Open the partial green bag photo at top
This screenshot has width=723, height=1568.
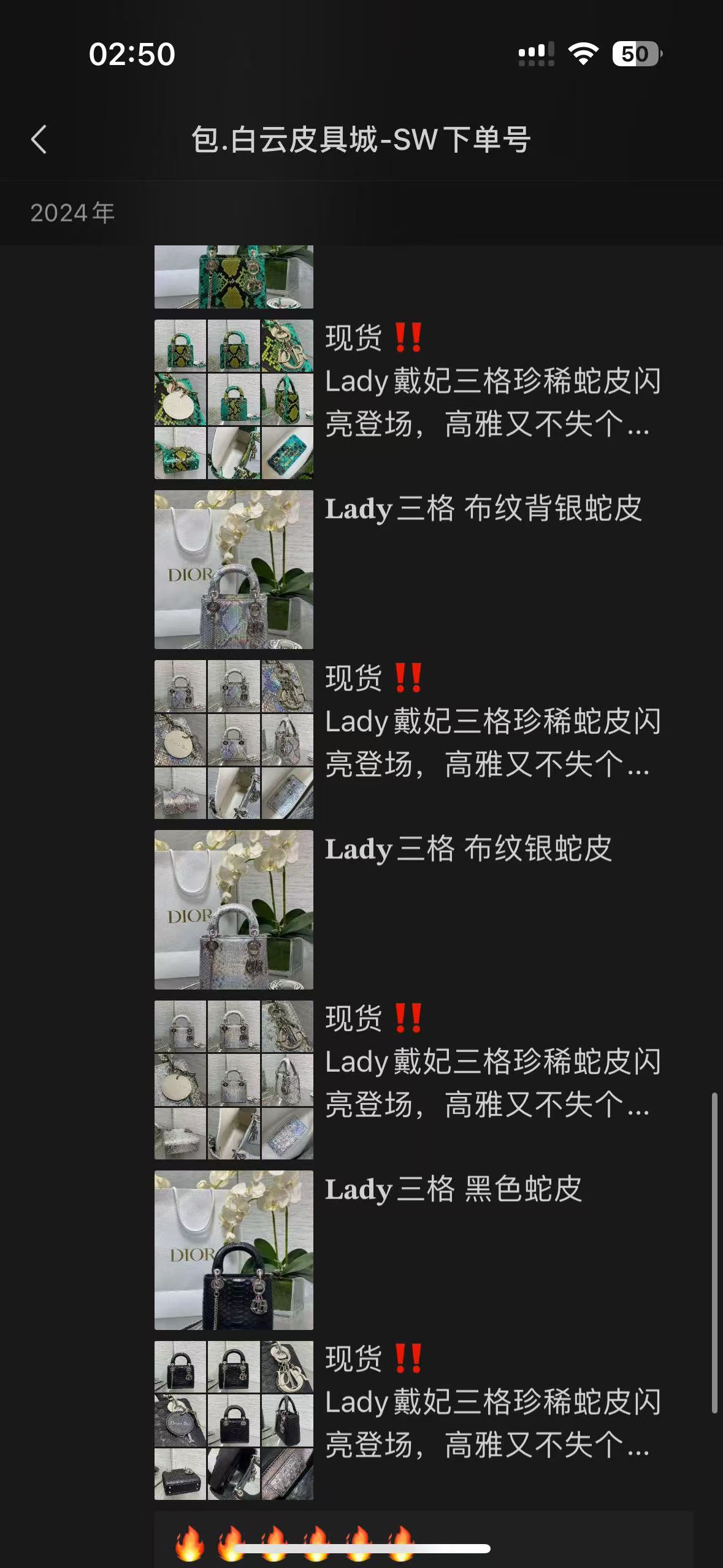click(234, 277)
